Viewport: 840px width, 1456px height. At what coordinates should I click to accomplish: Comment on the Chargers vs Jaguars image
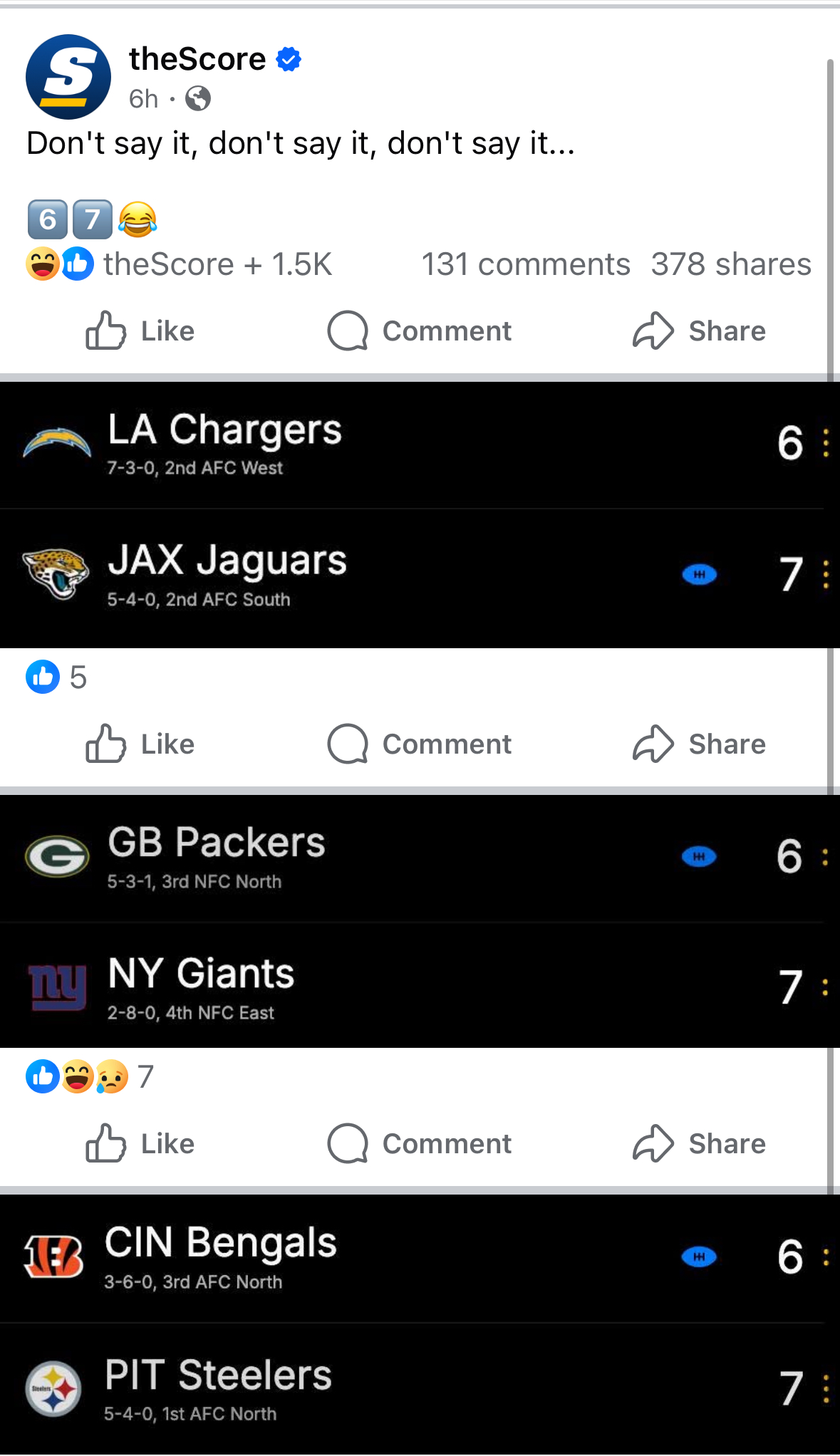coord(420,744)
